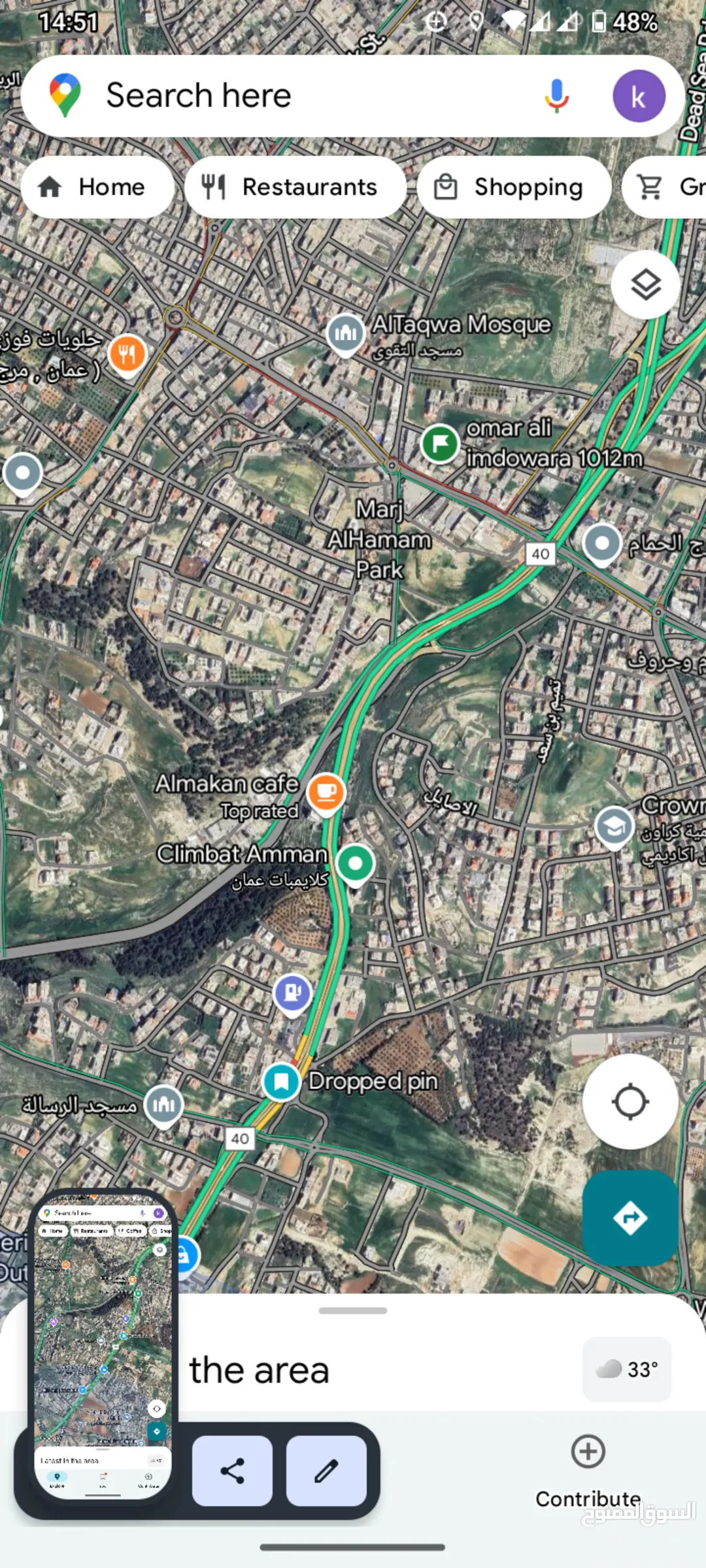Screen dimensions: 706x1568
Task: Open directions with the blue arrow button
Action: pos(630,1218)
